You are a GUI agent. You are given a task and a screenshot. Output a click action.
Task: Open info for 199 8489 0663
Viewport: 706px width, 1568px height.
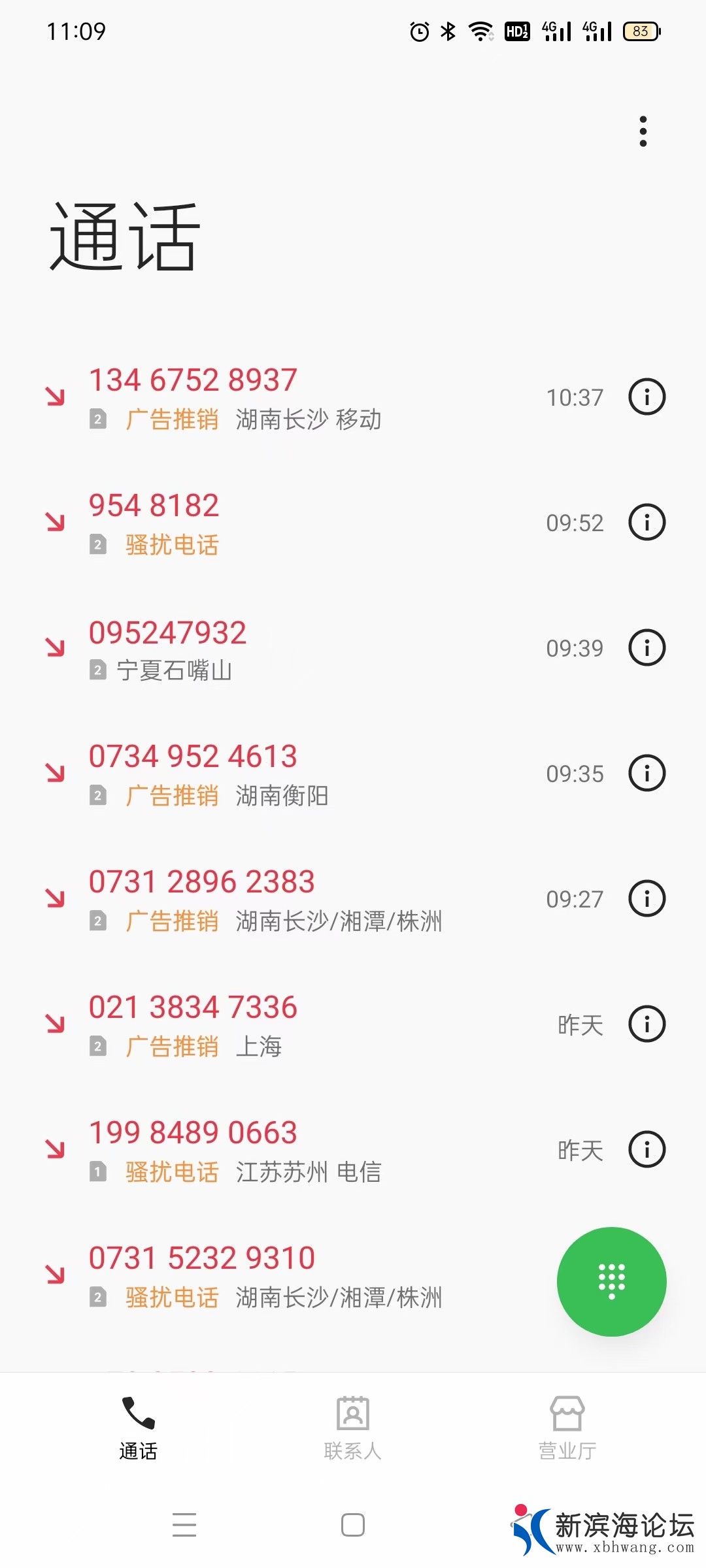click(647, 1149)
